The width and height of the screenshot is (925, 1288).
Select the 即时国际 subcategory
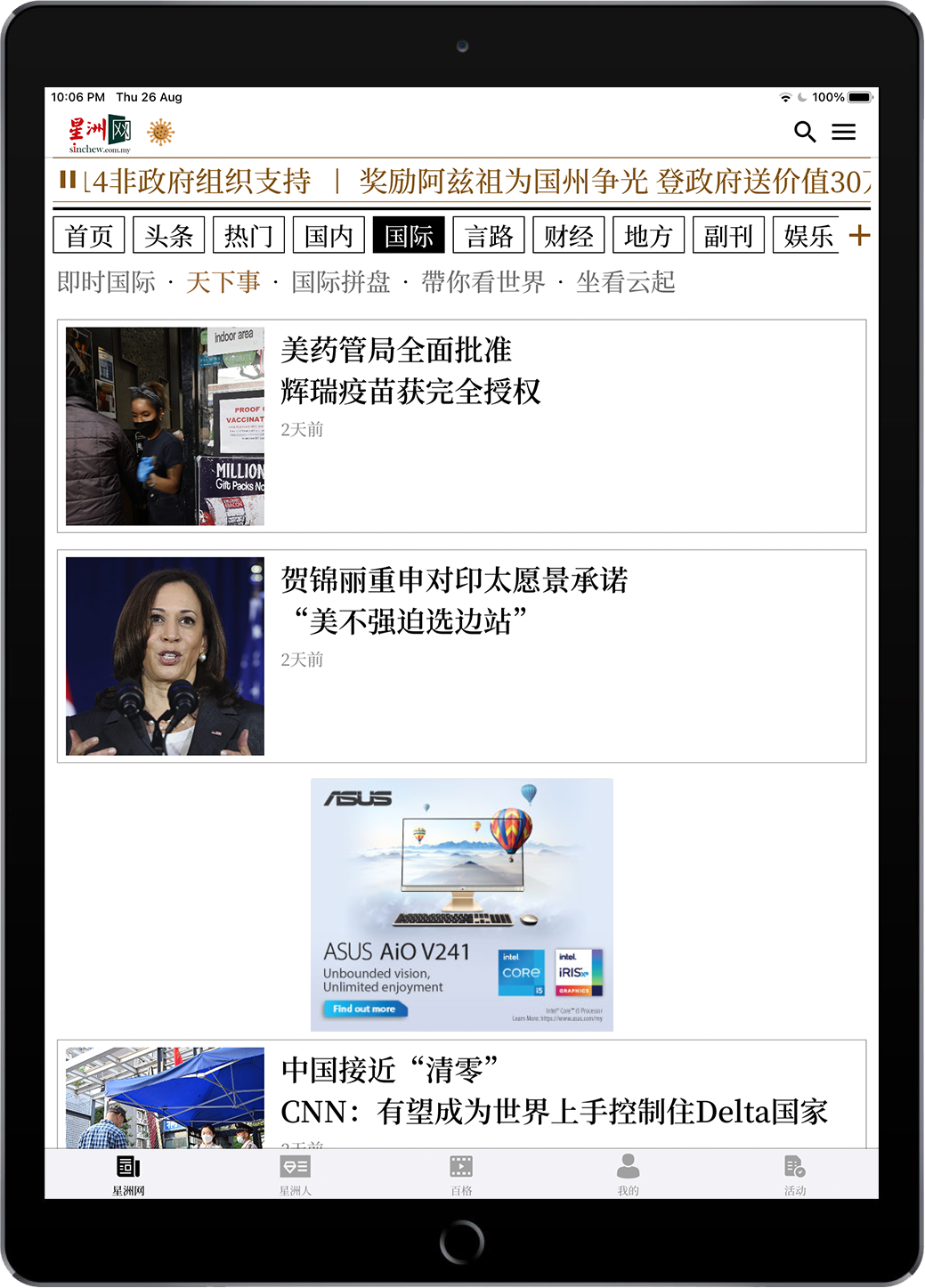click(106, 283)
